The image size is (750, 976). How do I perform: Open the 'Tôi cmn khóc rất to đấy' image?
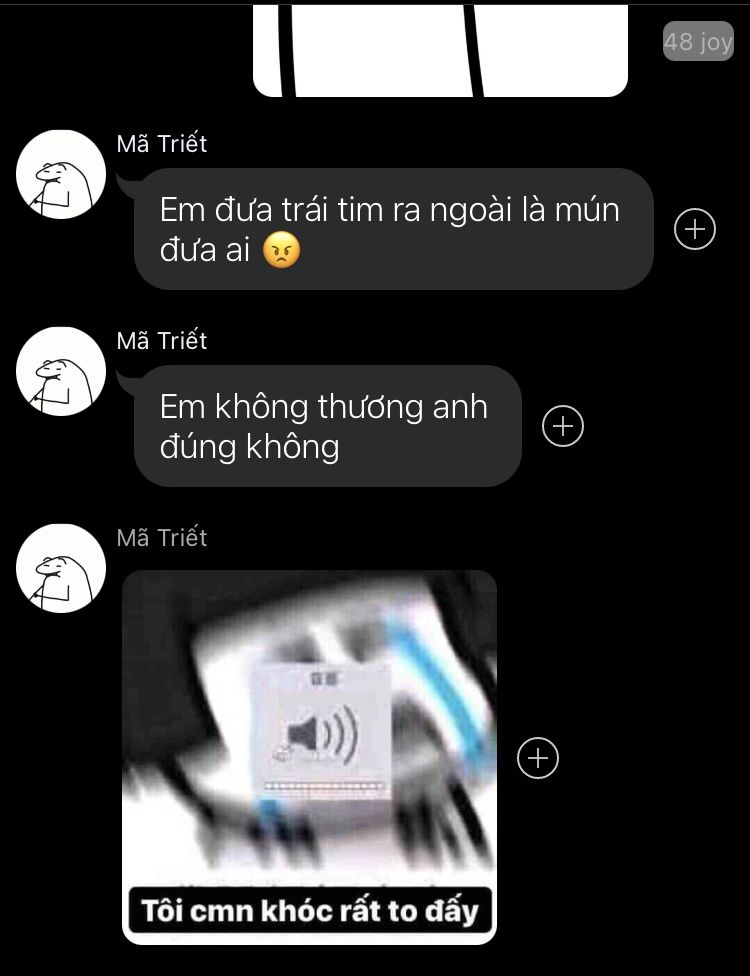coord(309,757)
